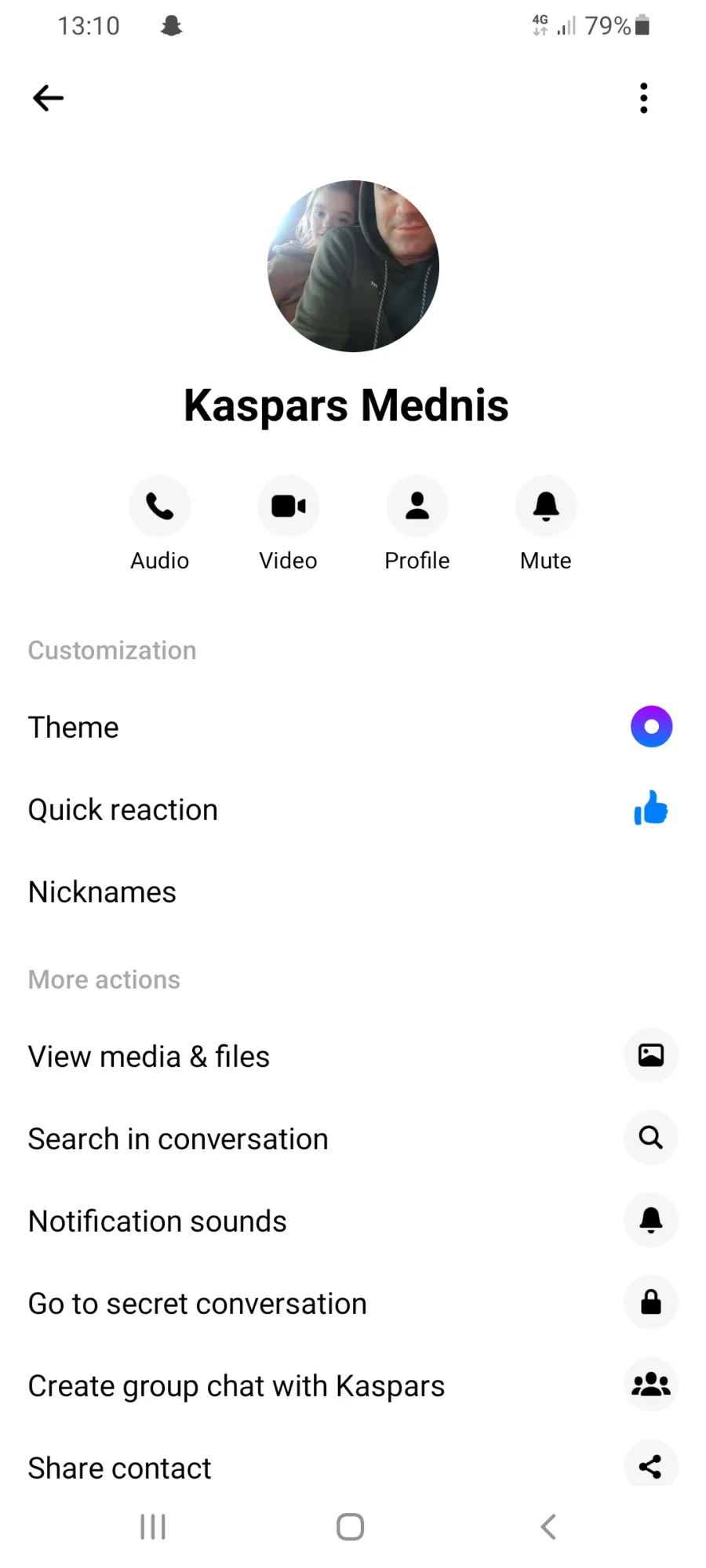Go back using the top-left arrow
This screenshot has height=1568, width=706.
[48, 98]
